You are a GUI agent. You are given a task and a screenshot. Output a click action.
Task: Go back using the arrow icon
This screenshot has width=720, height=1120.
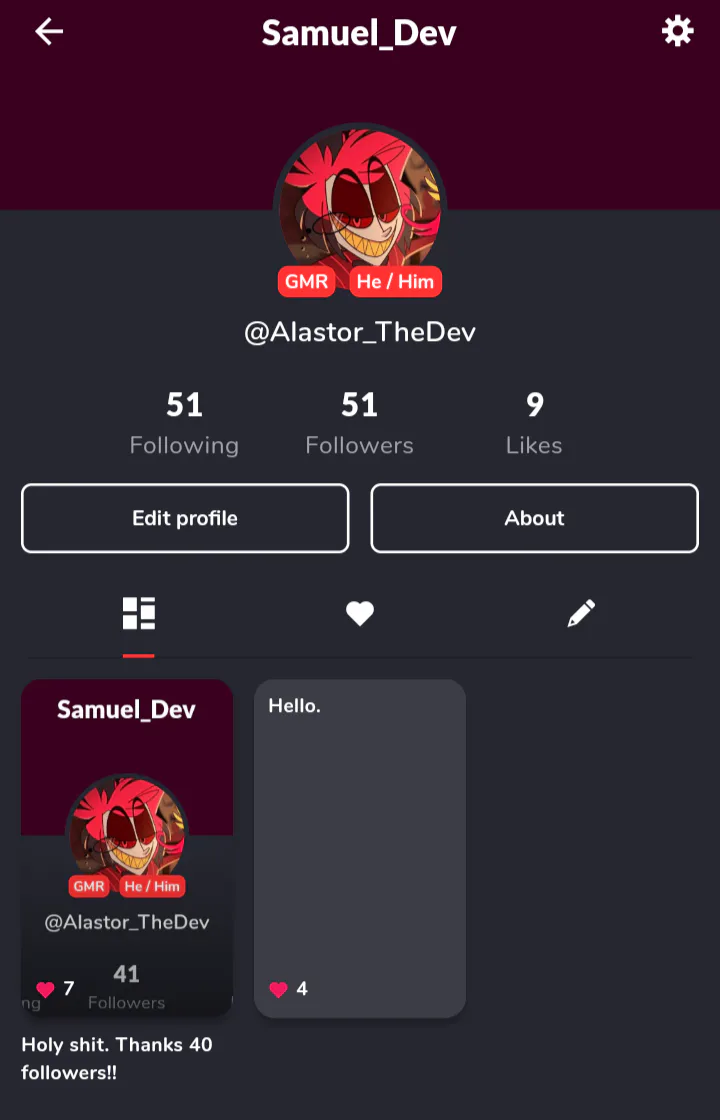pos(49,32)
